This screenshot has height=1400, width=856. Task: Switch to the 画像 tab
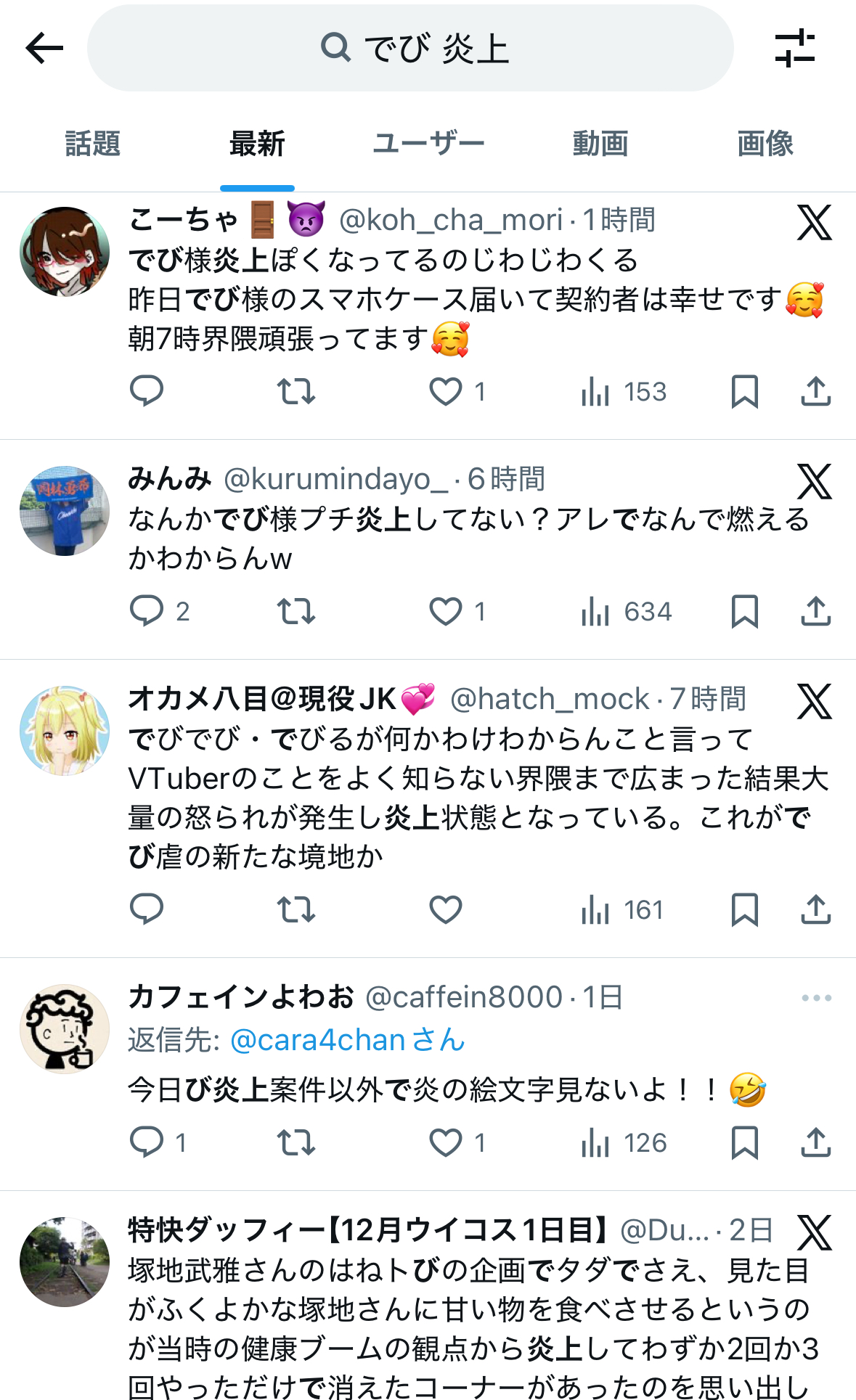pyautogui.click(x=765, y=144)
